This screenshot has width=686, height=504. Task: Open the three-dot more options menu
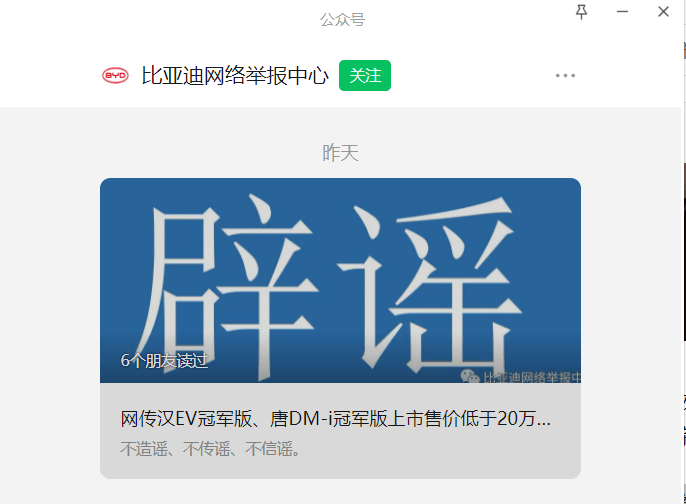click(565, 75)
